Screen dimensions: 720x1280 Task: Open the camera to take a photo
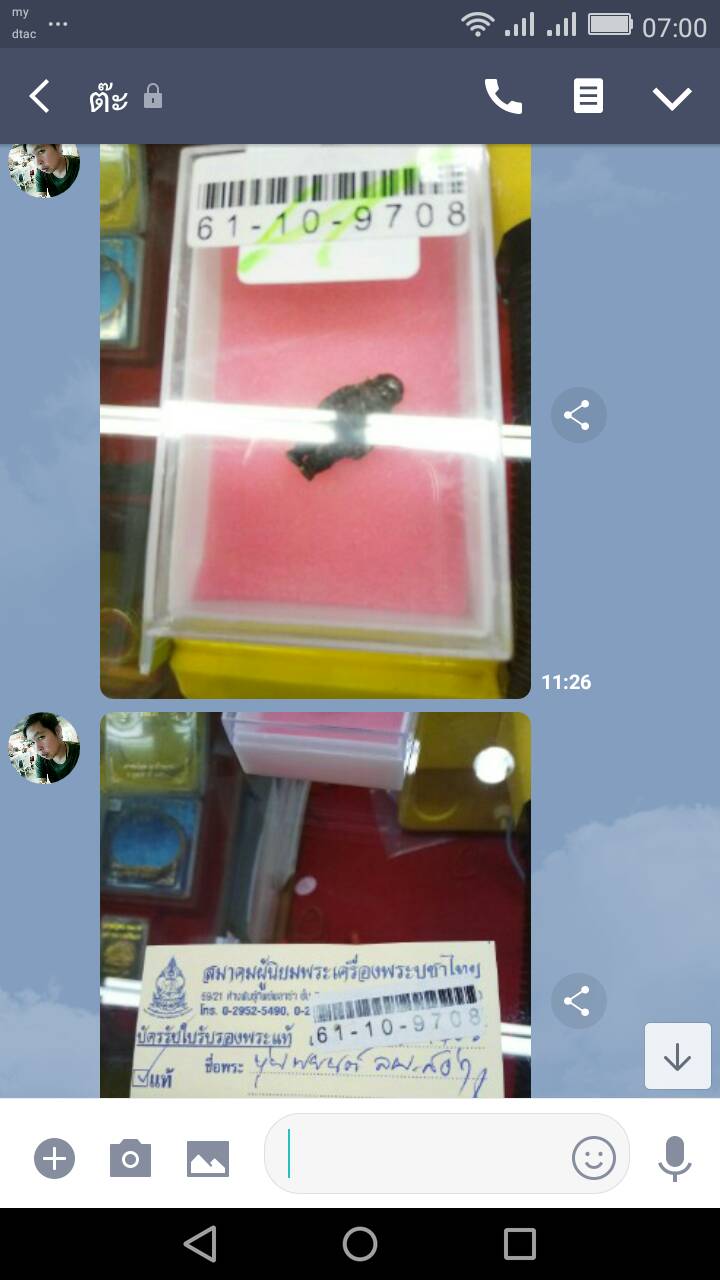[130, 1158]
